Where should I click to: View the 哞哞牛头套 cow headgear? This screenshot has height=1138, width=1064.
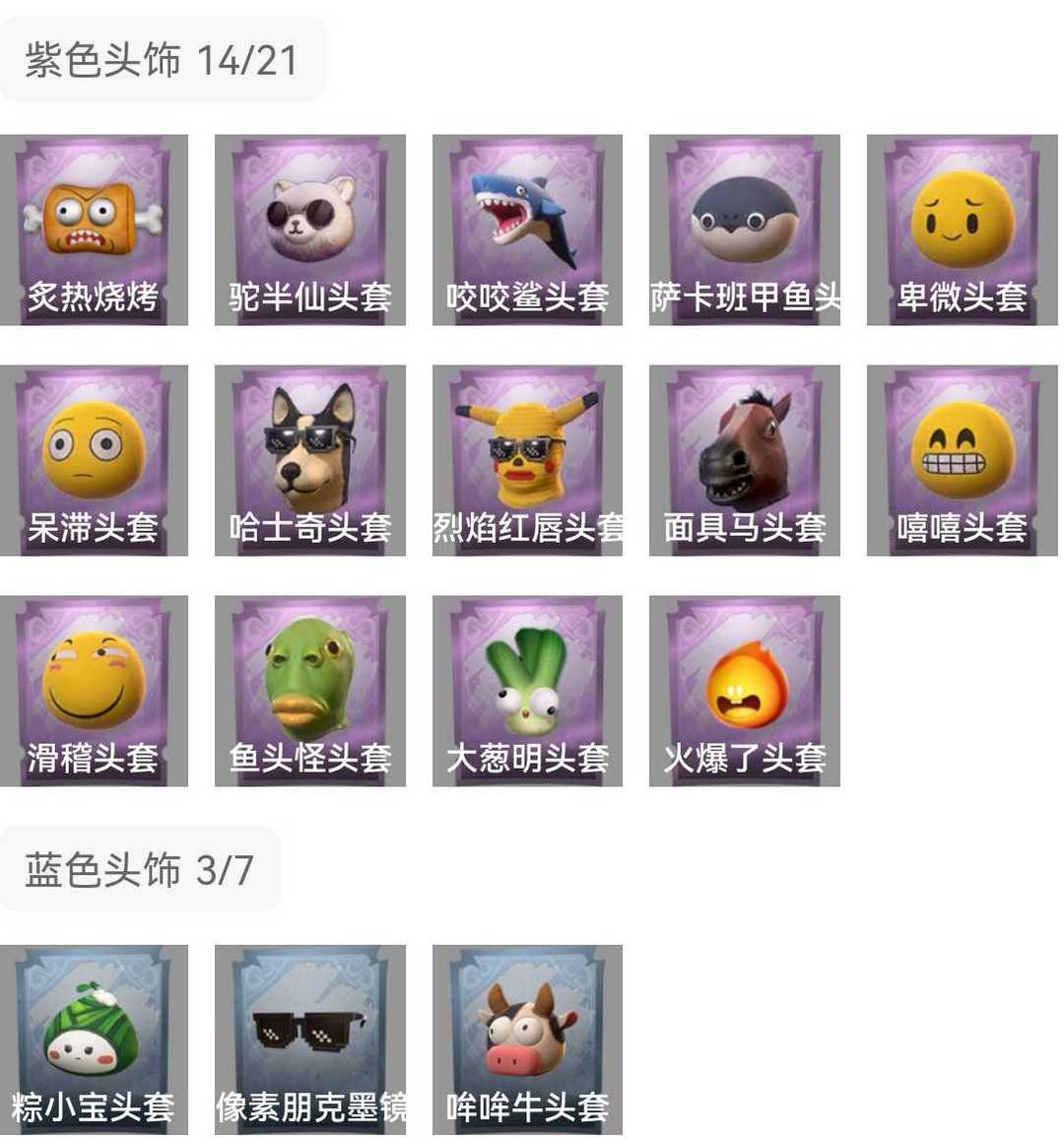click(x=527, y=1039)
